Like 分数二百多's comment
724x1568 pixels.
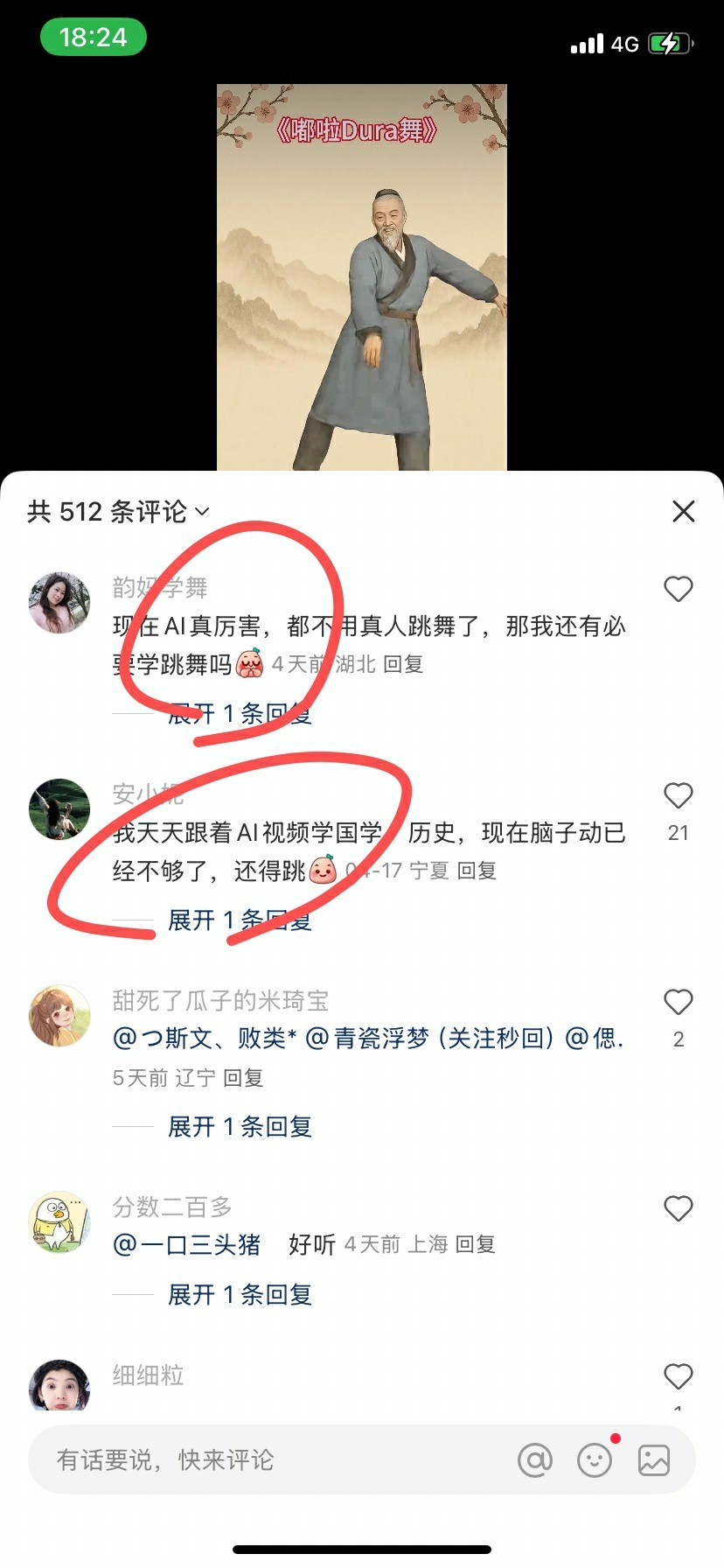pos(678,1208)
